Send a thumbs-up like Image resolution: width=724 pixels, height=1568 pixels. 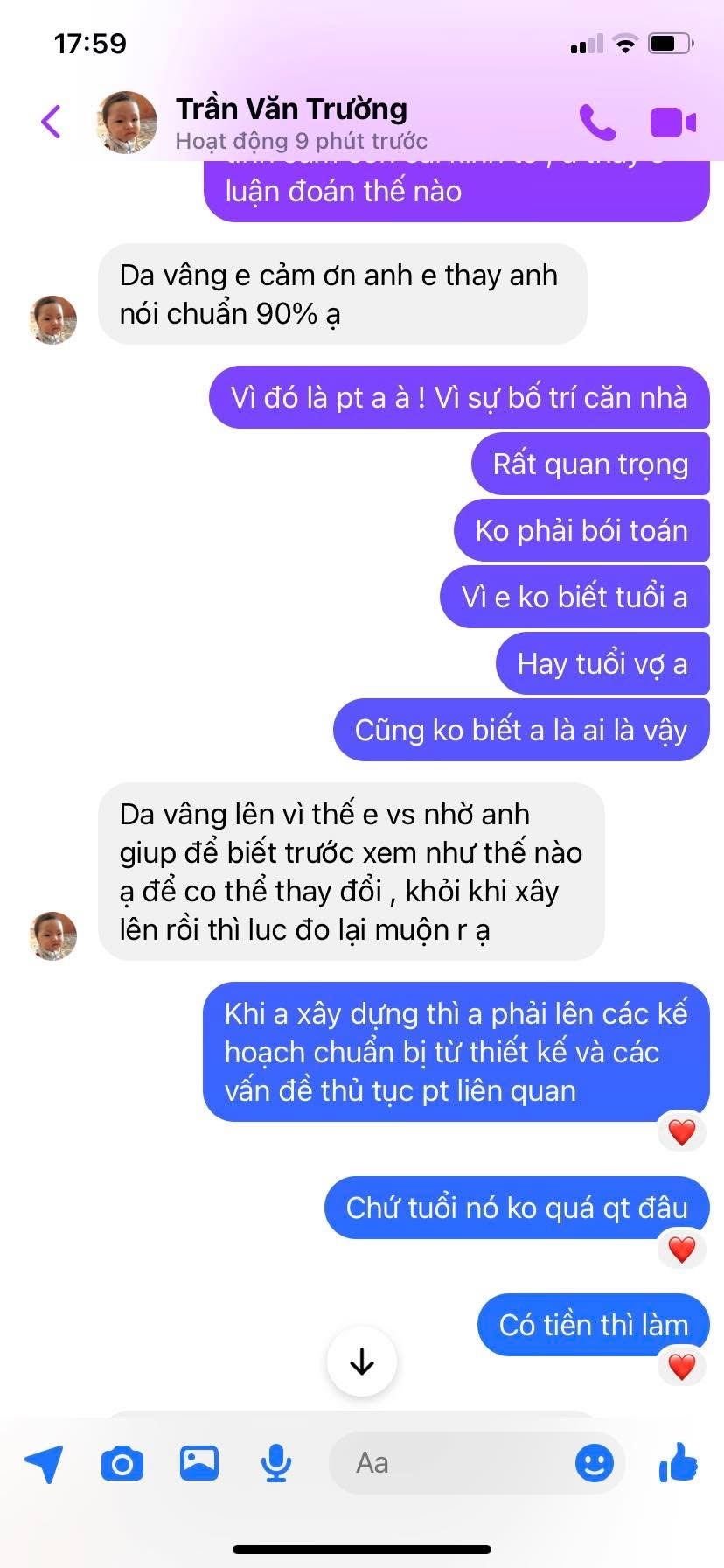(679, 1461)
